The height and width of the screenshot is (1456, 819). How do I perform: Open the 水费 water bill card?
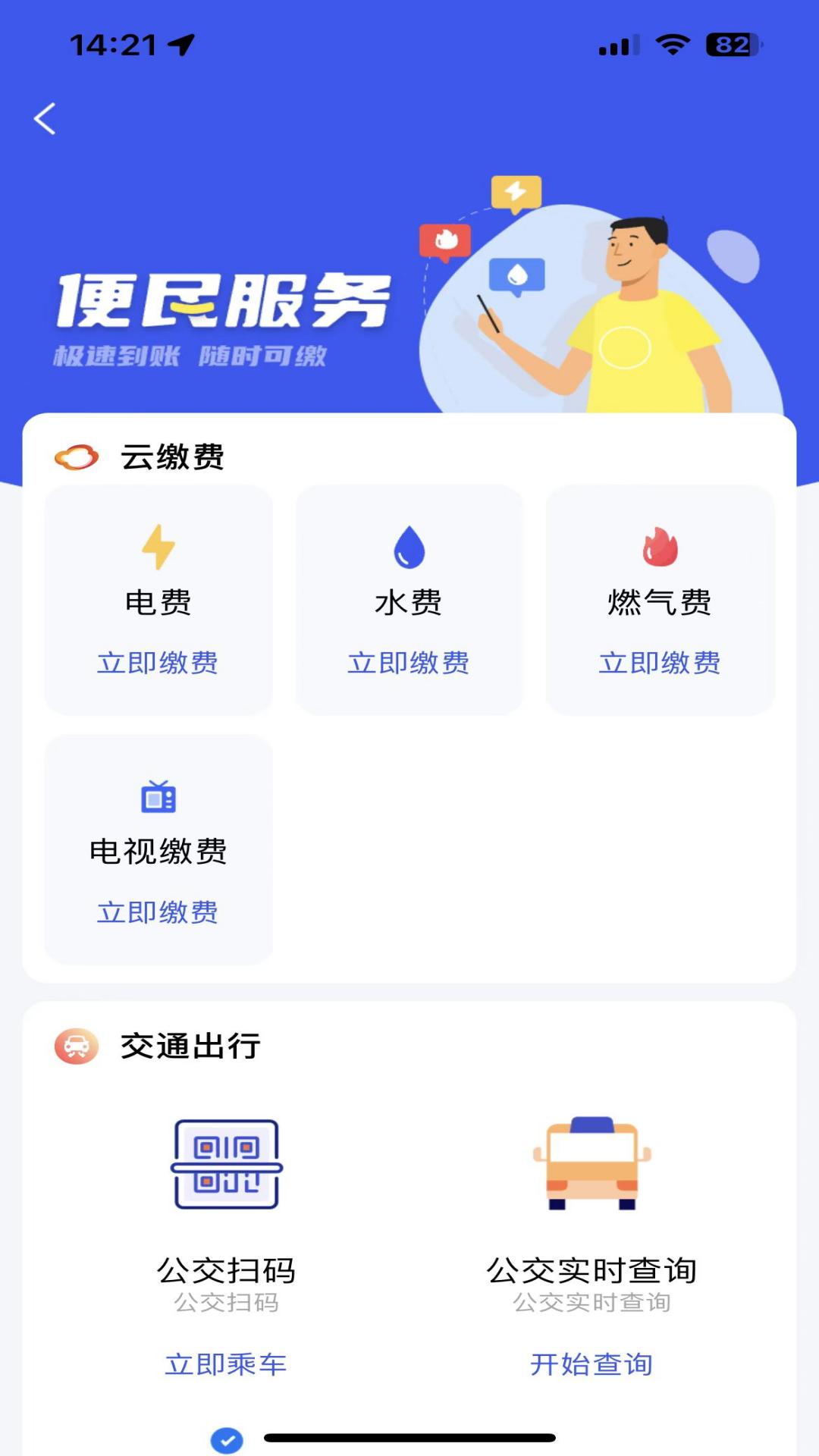pyautogui.click(x=409, y=600)
